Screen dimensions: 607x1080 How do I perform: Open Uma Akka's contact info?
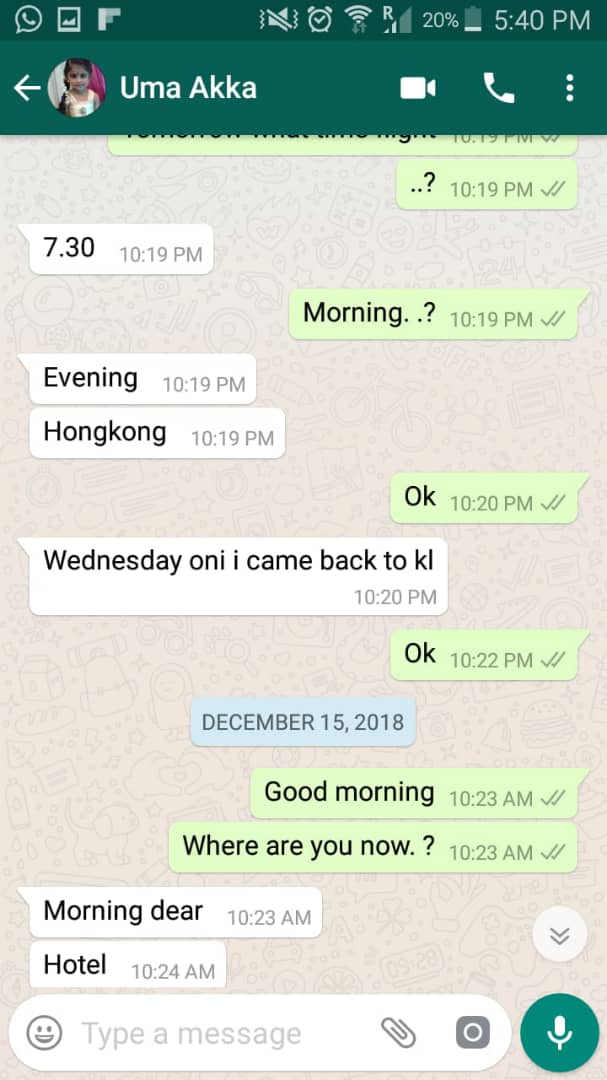tap(188, 88)
